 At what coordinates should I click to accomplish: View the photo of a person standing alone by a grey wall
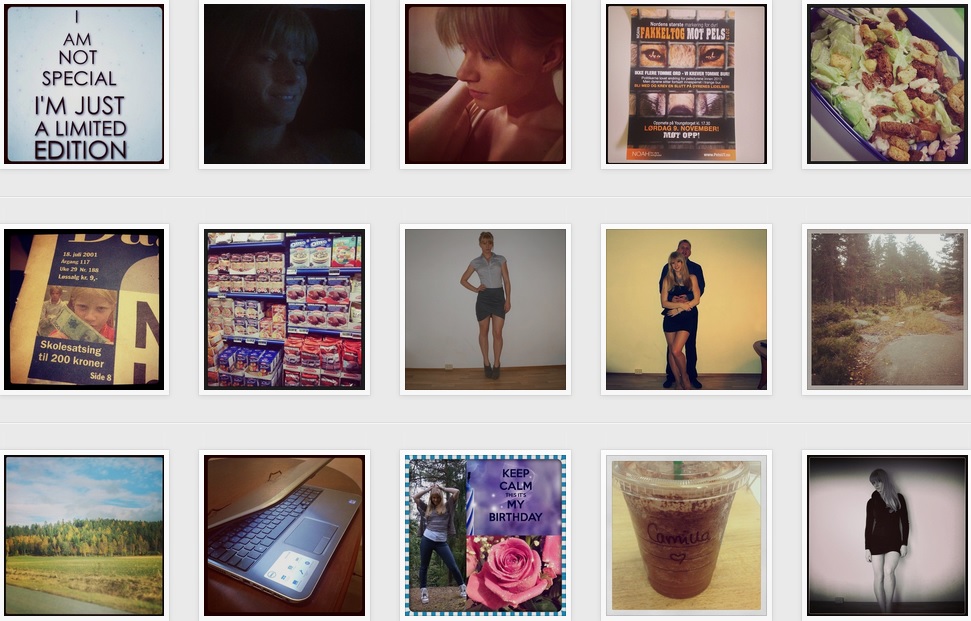tap(485, 309)
